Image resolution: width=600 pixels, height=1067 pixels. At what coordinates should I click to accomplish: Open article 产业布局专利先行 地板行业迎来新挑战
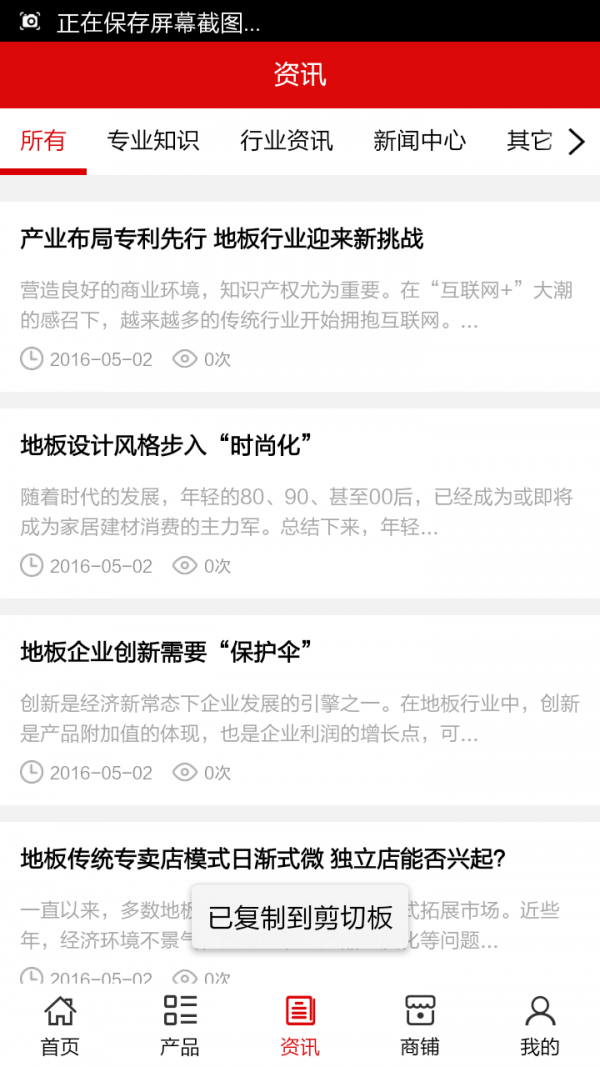(x=222, y=239)
